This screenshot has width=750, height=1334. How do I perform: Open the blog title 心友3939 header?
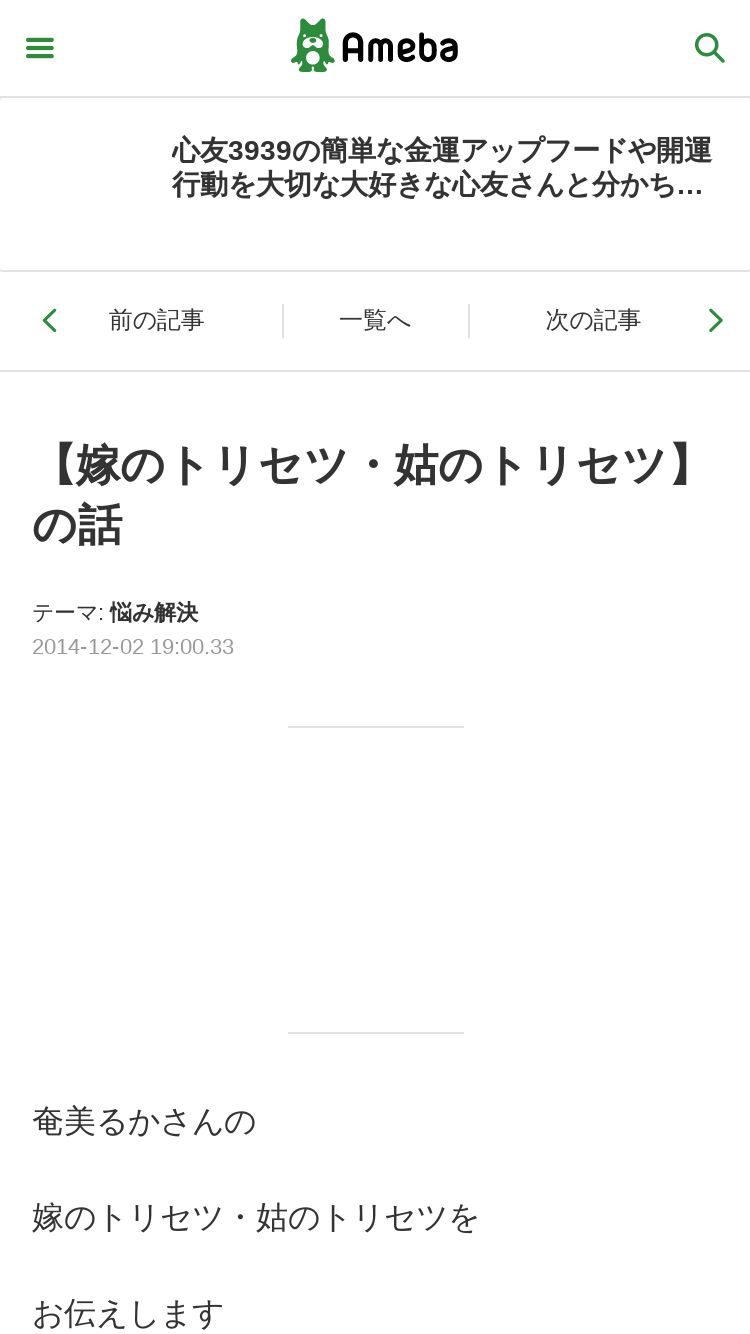(x=441, y=168)
